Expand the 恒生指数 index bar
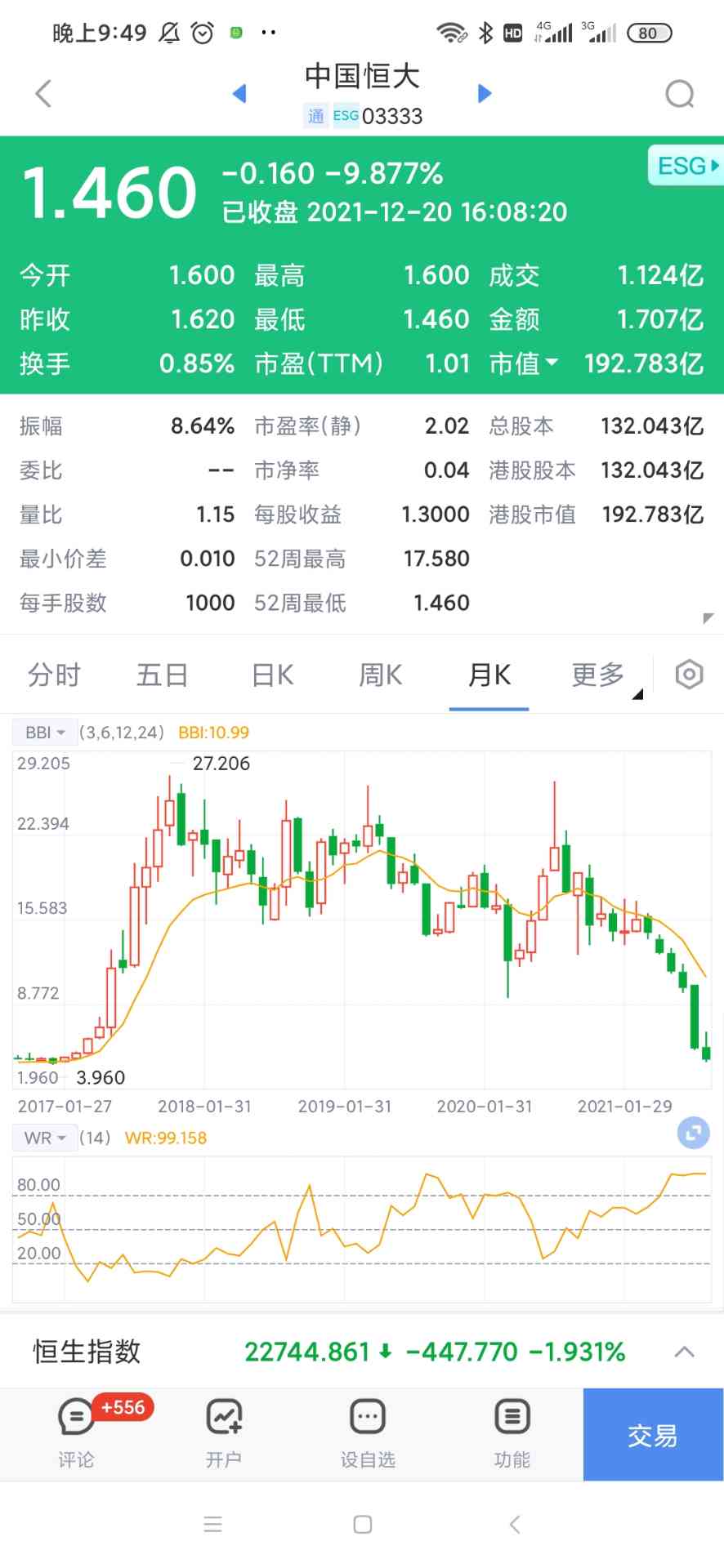 click(684, 1352)
